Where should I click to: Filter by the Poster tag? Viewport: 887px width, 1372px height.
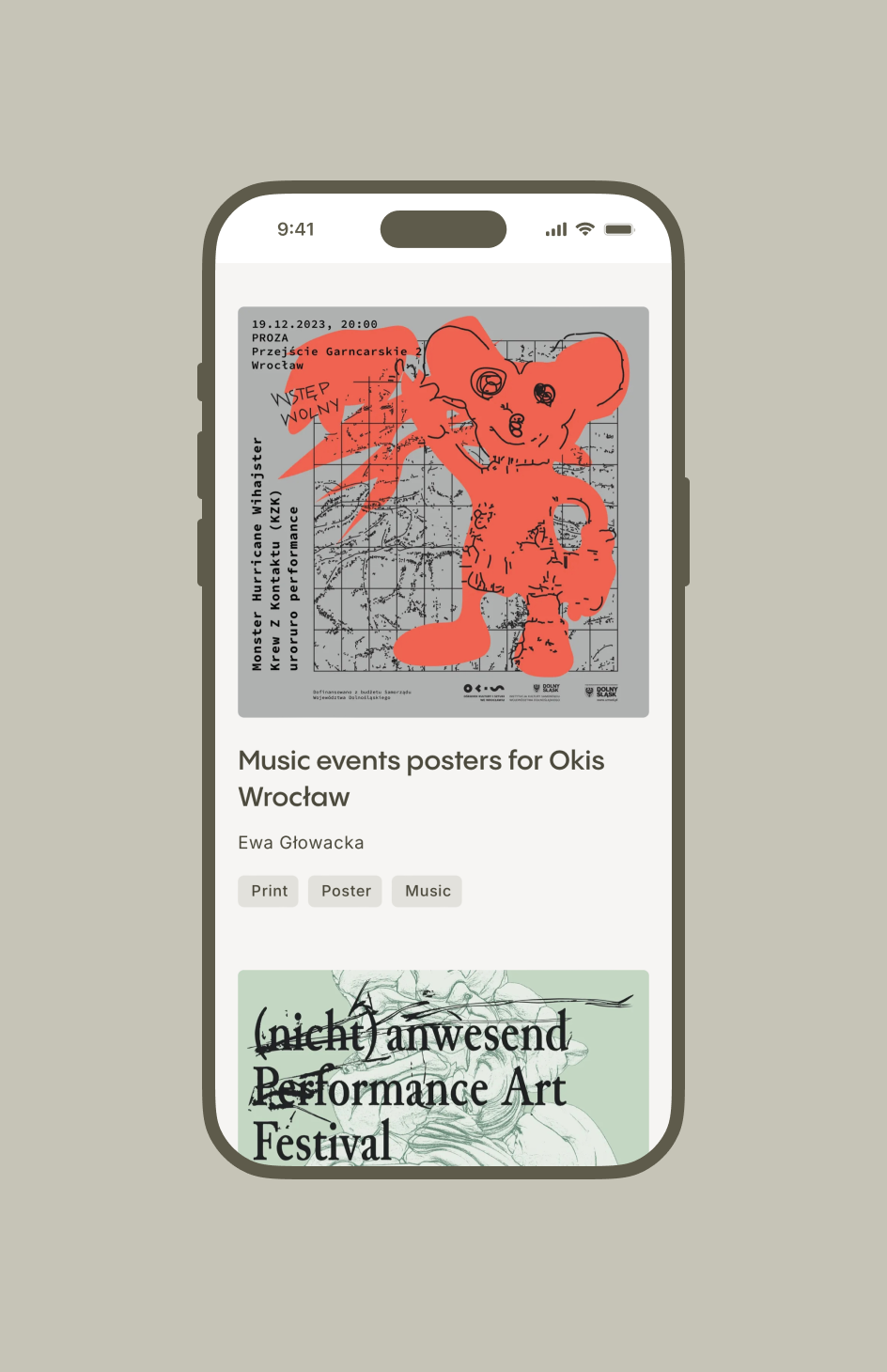tap(346, 891)
